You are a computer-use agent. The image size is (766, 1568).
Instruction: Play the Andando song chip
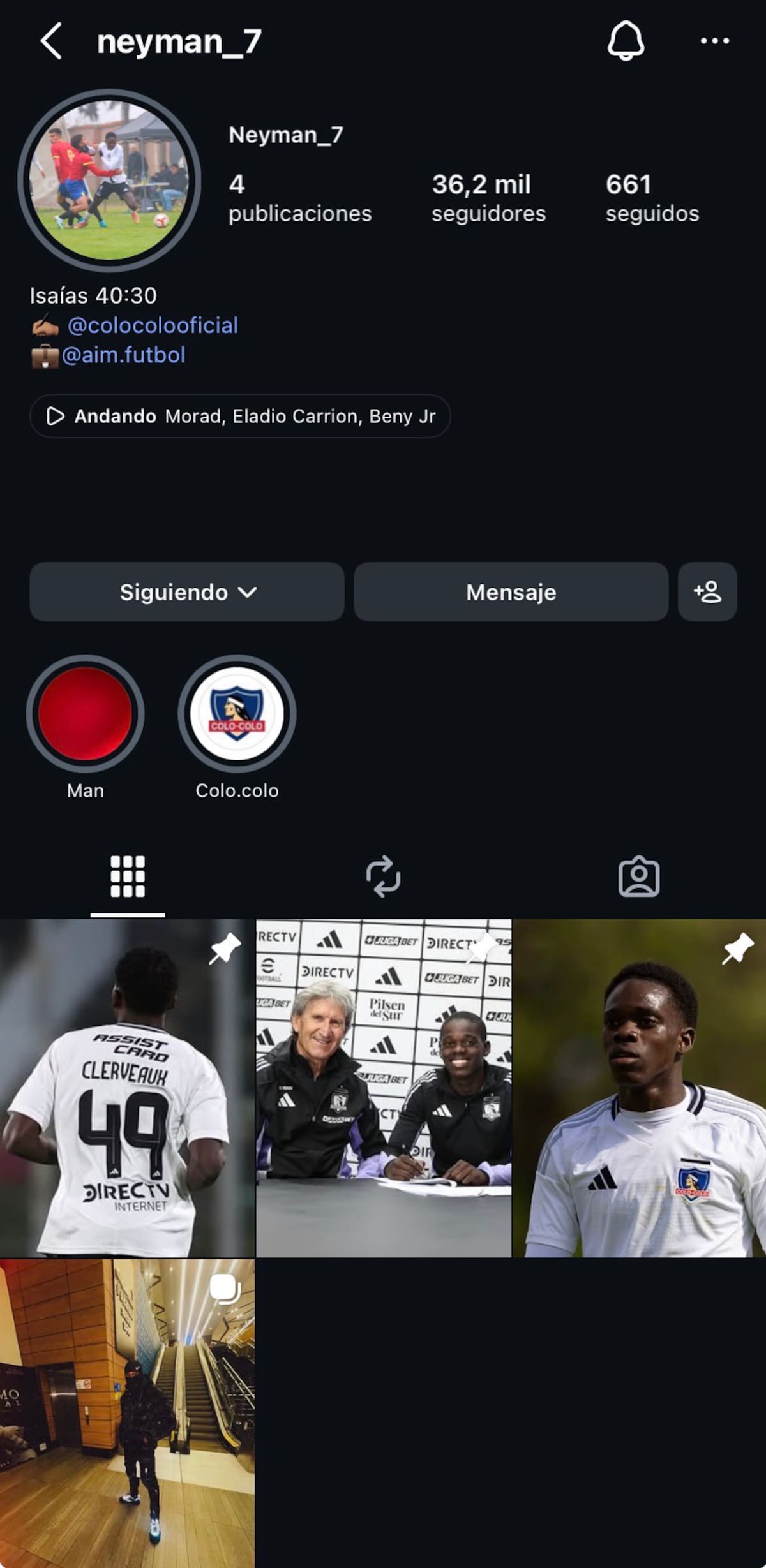(x=240, y=416)
